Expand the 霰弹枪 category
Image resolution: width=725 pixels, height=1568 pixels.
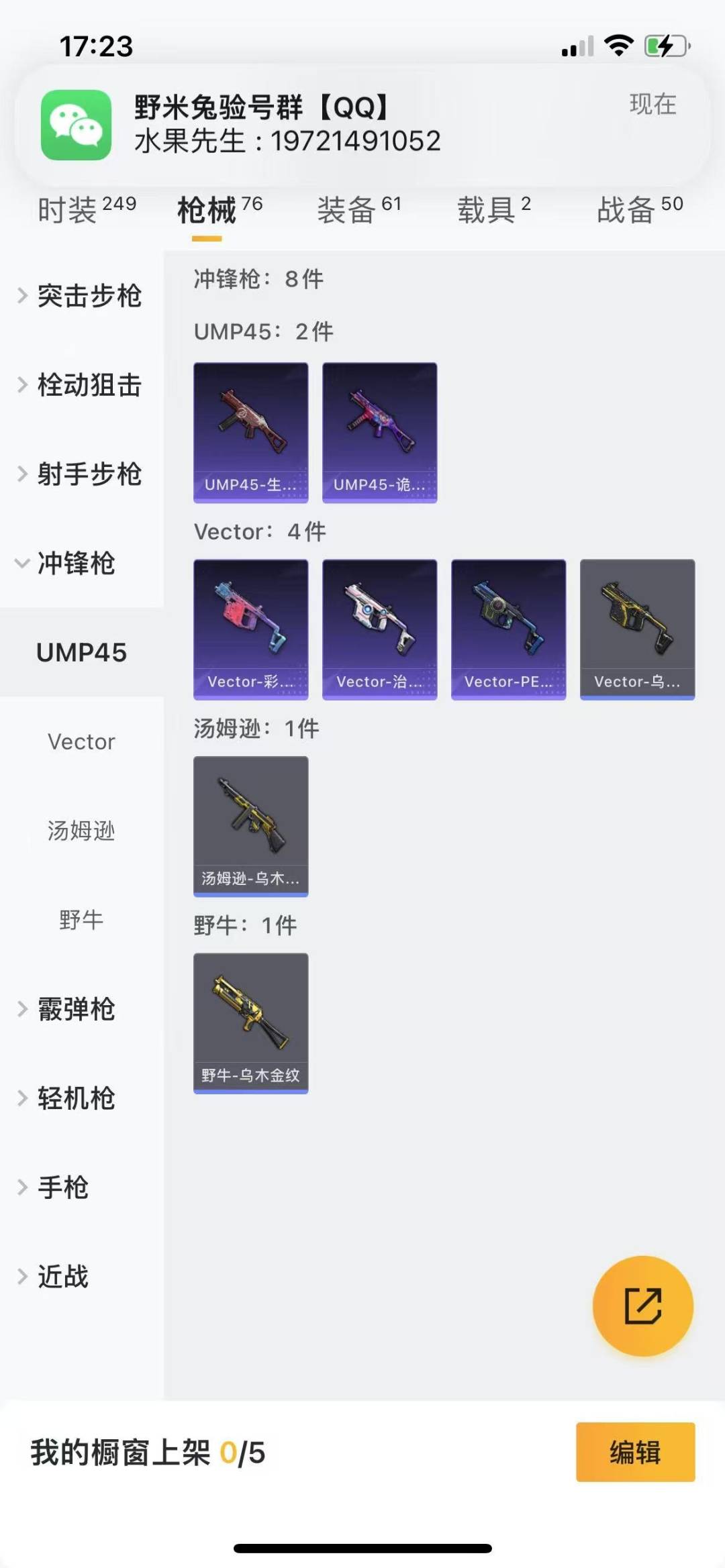(x=67, y=1009)
